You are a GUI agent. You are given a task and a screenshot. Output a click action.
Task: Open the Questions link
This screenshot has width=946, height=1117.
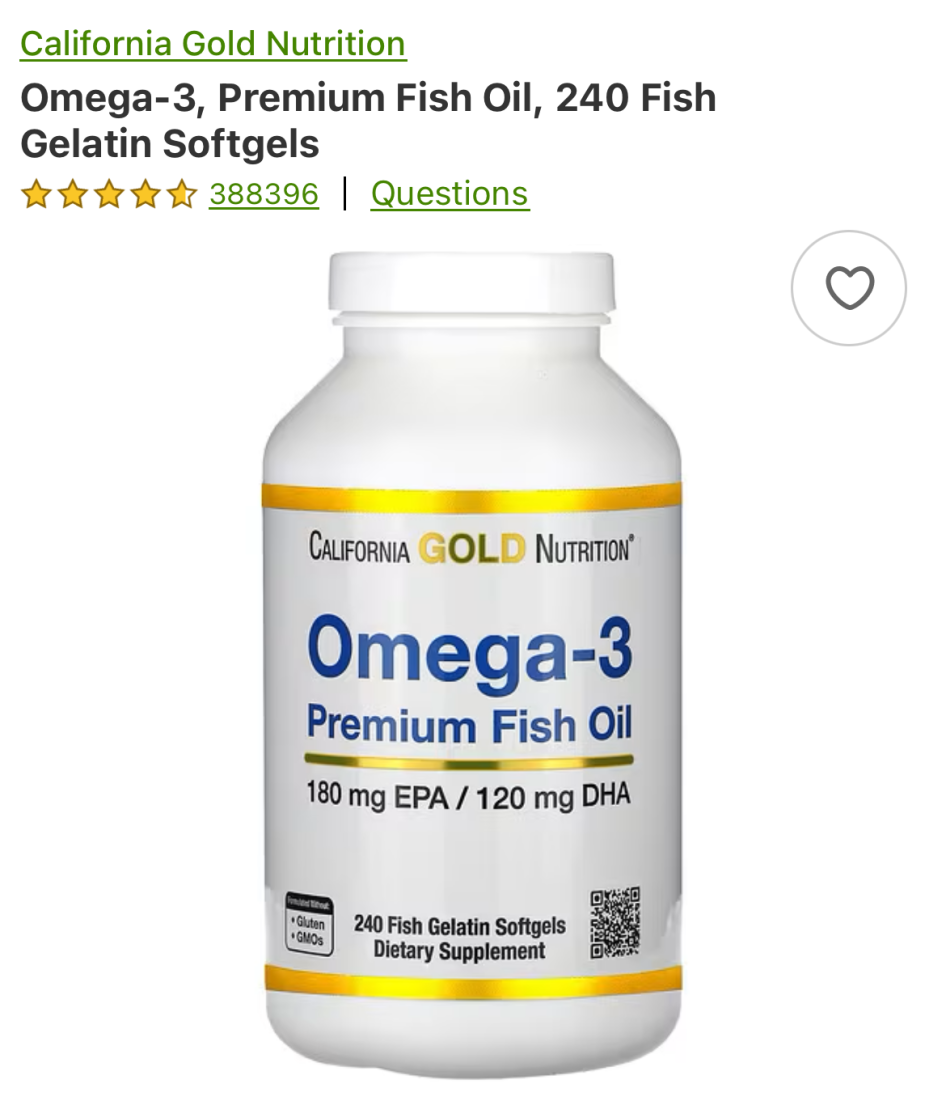(x=449, y=193)
